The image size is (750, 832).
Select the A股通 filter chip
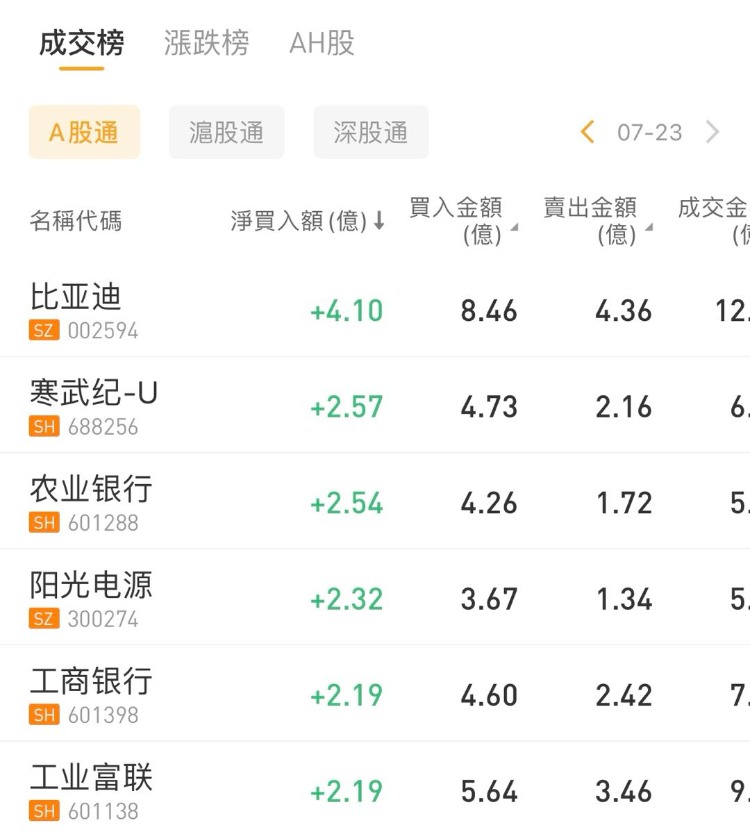84,132
